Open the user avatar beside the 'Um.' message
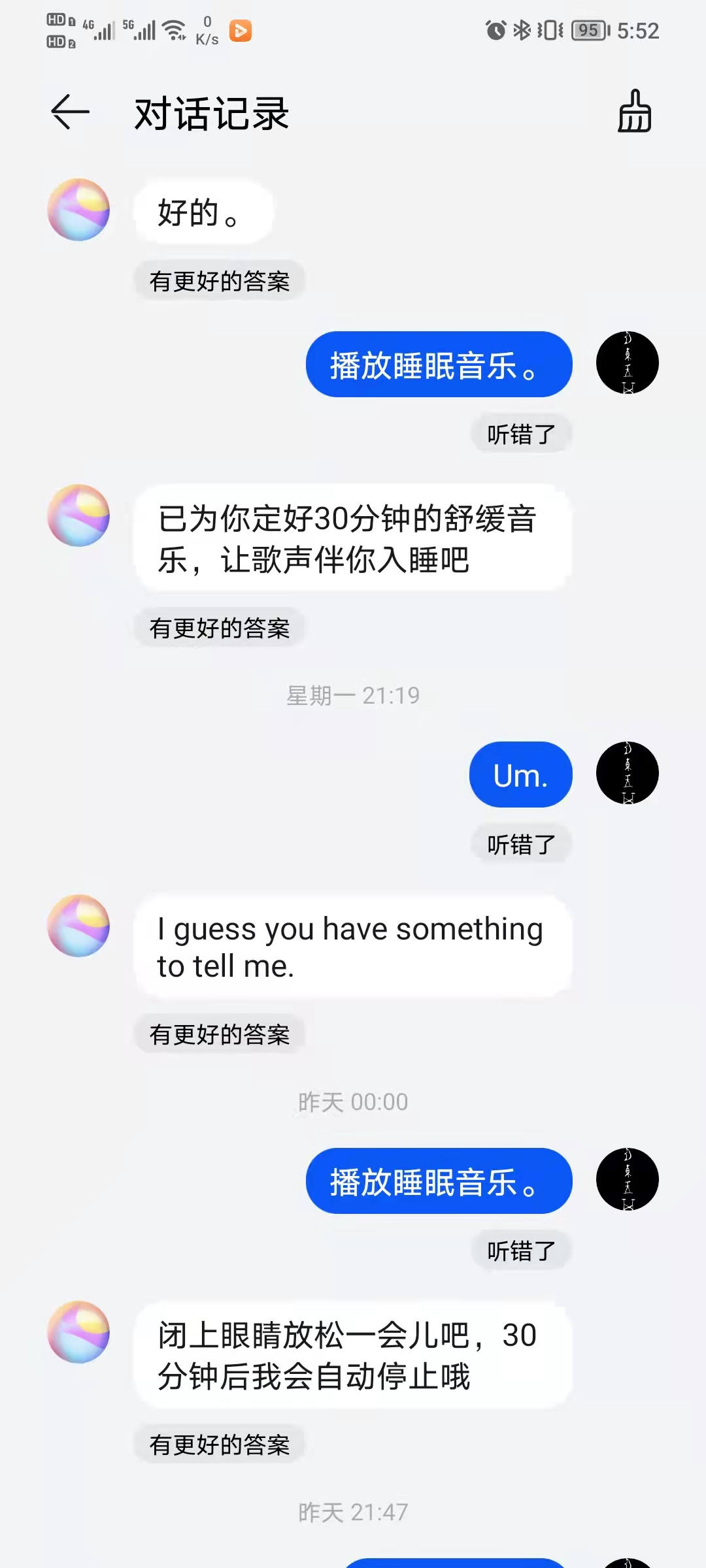The width and height of the screenshot is (706, 1568). (627, 774)
